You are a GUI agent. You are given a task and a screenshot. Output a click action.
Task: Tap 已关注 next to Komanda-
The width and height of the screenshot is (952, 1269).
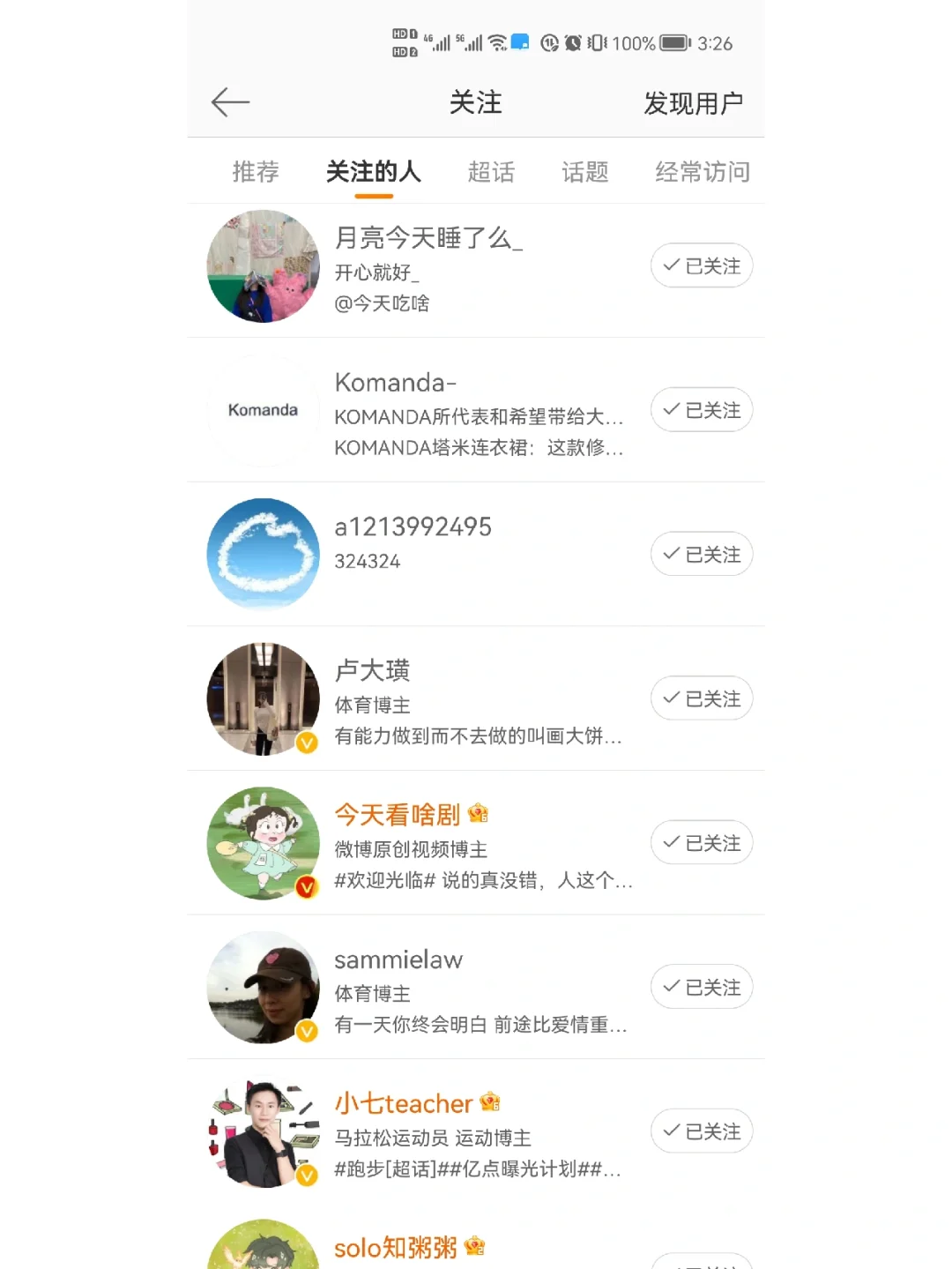702,410
